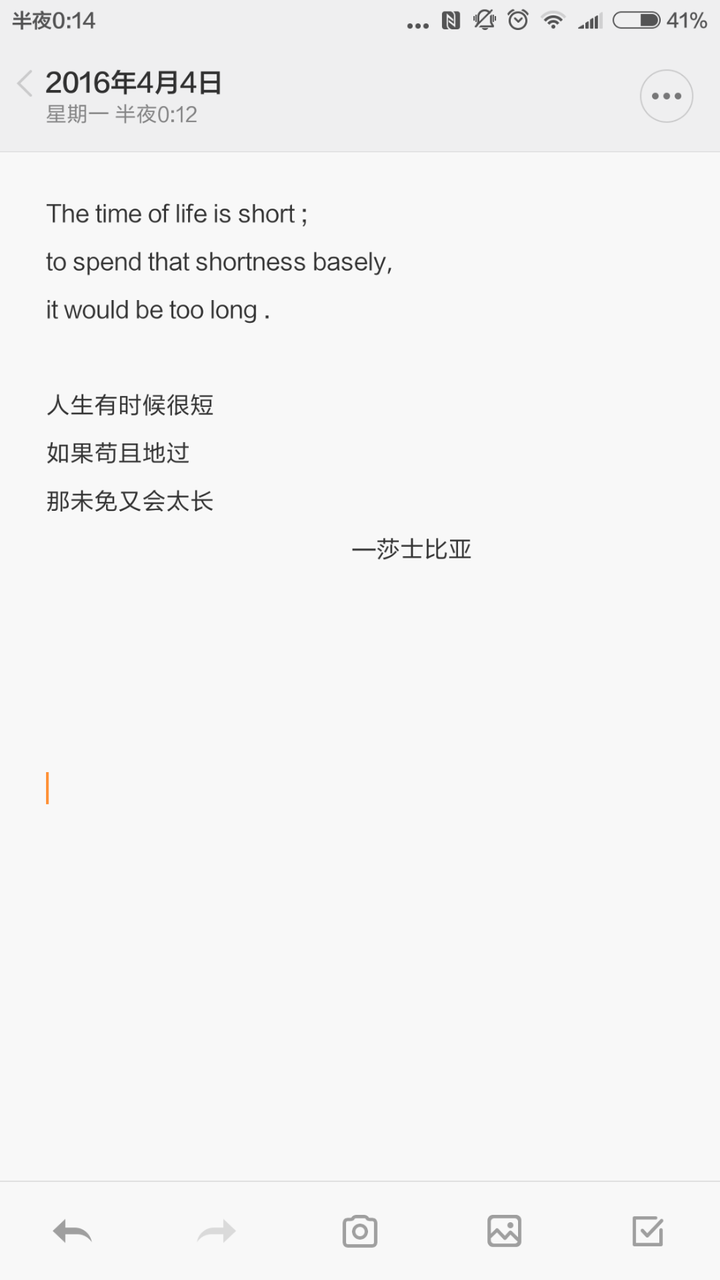Open the three-dot more options menu

pos(666,96)
